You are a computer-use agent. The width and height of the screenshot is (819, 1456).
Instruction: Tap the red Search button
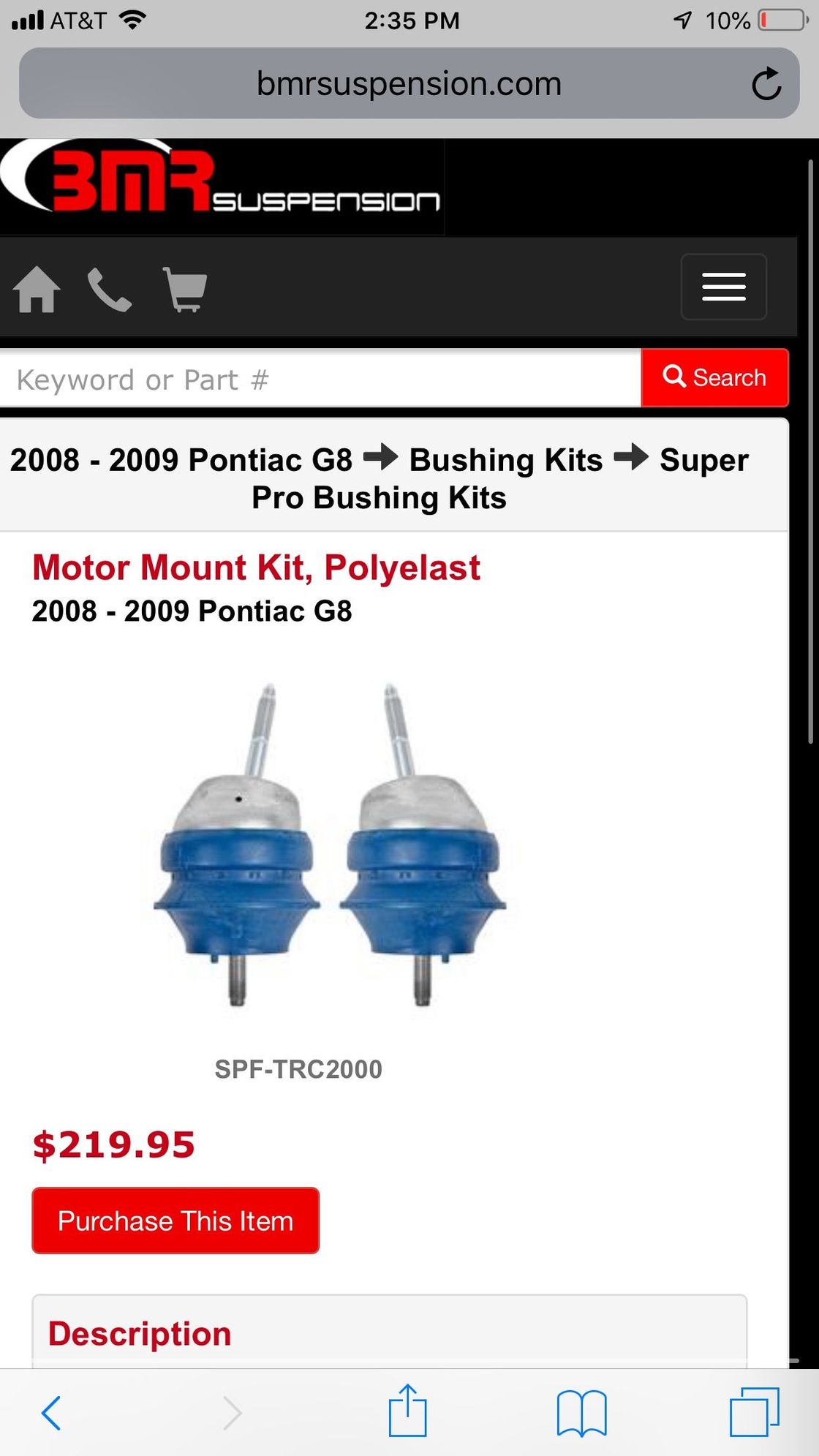point(714,378)
